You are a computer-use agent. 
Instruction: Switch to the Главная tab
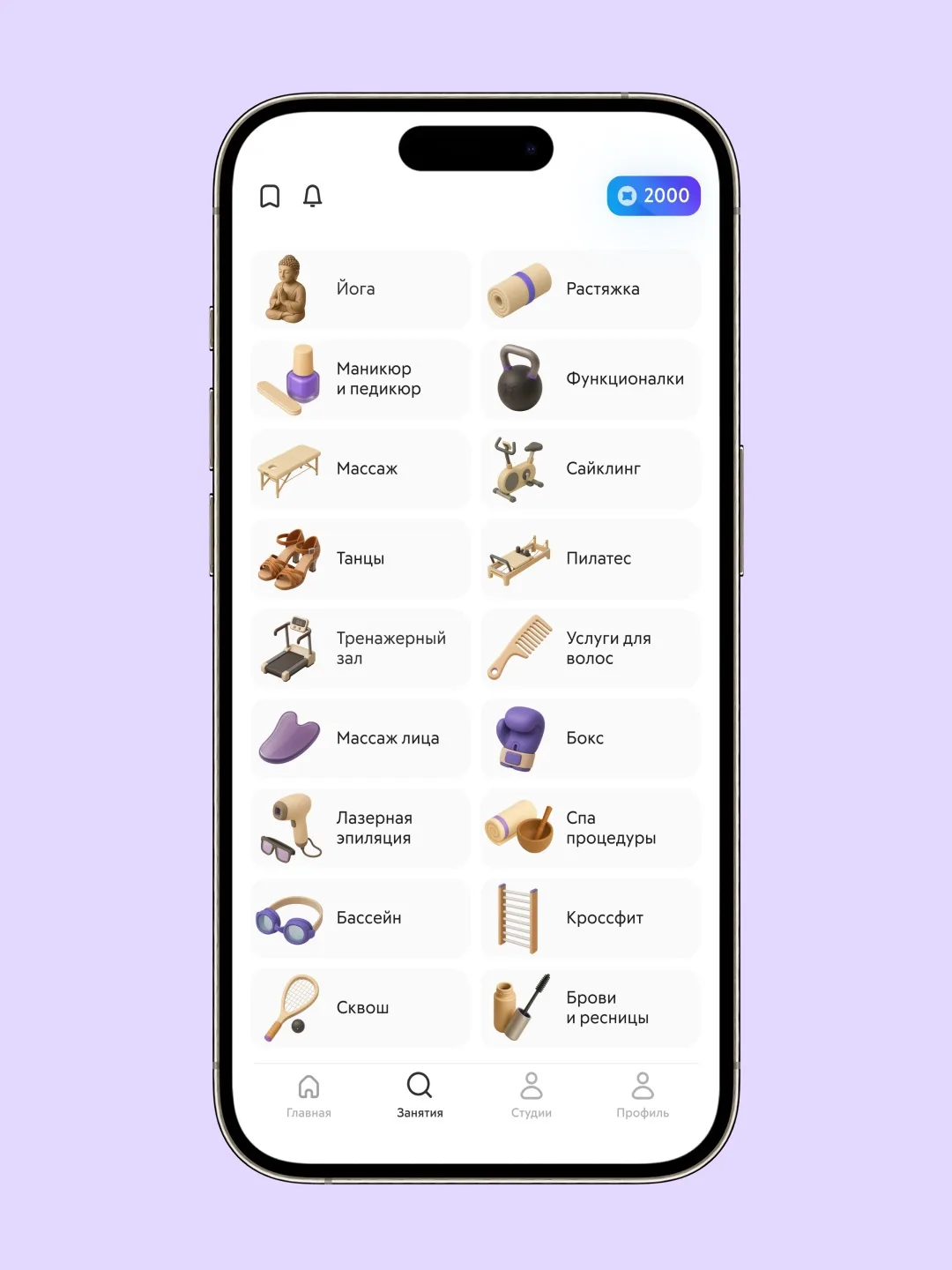pos(309,1096)
